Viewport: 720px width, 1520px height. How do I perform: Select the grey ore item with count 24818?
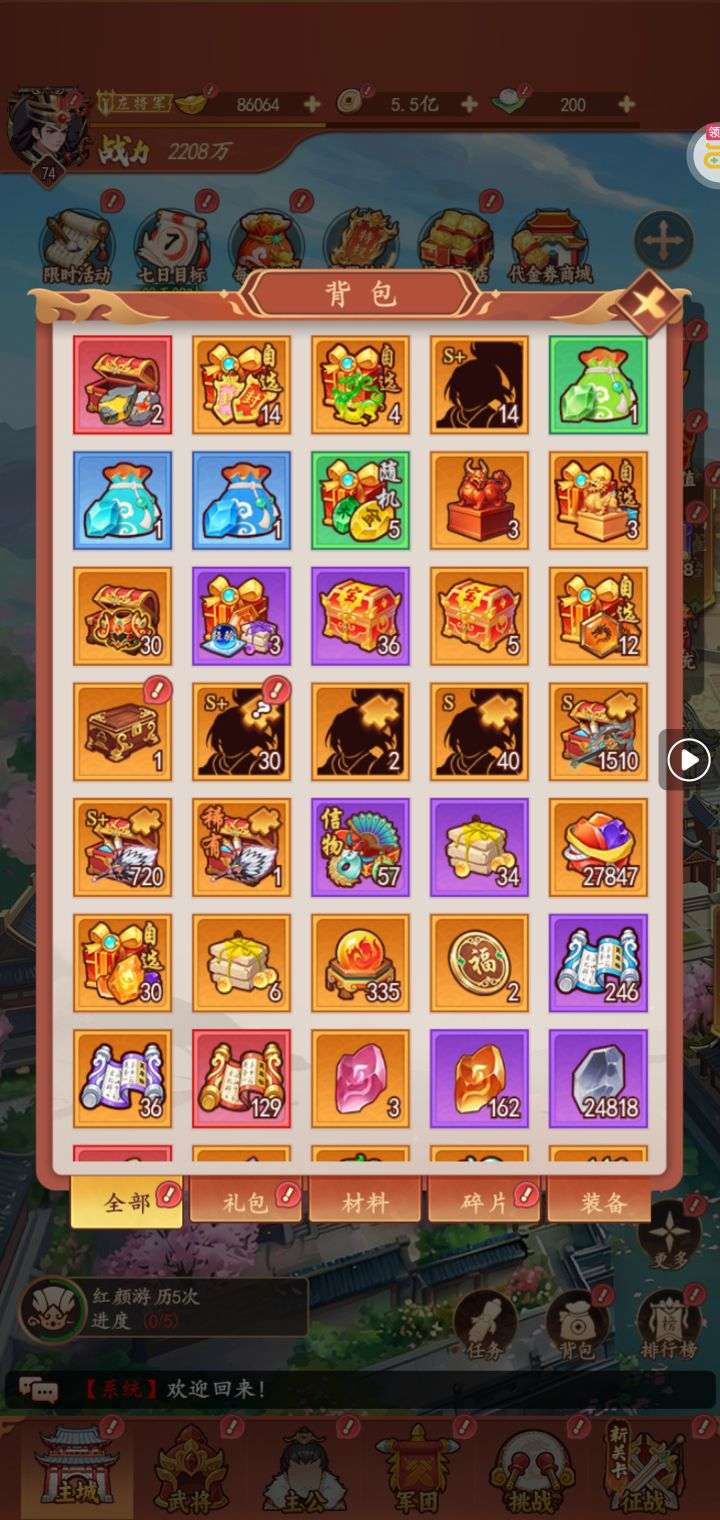tap(598, 1079)
